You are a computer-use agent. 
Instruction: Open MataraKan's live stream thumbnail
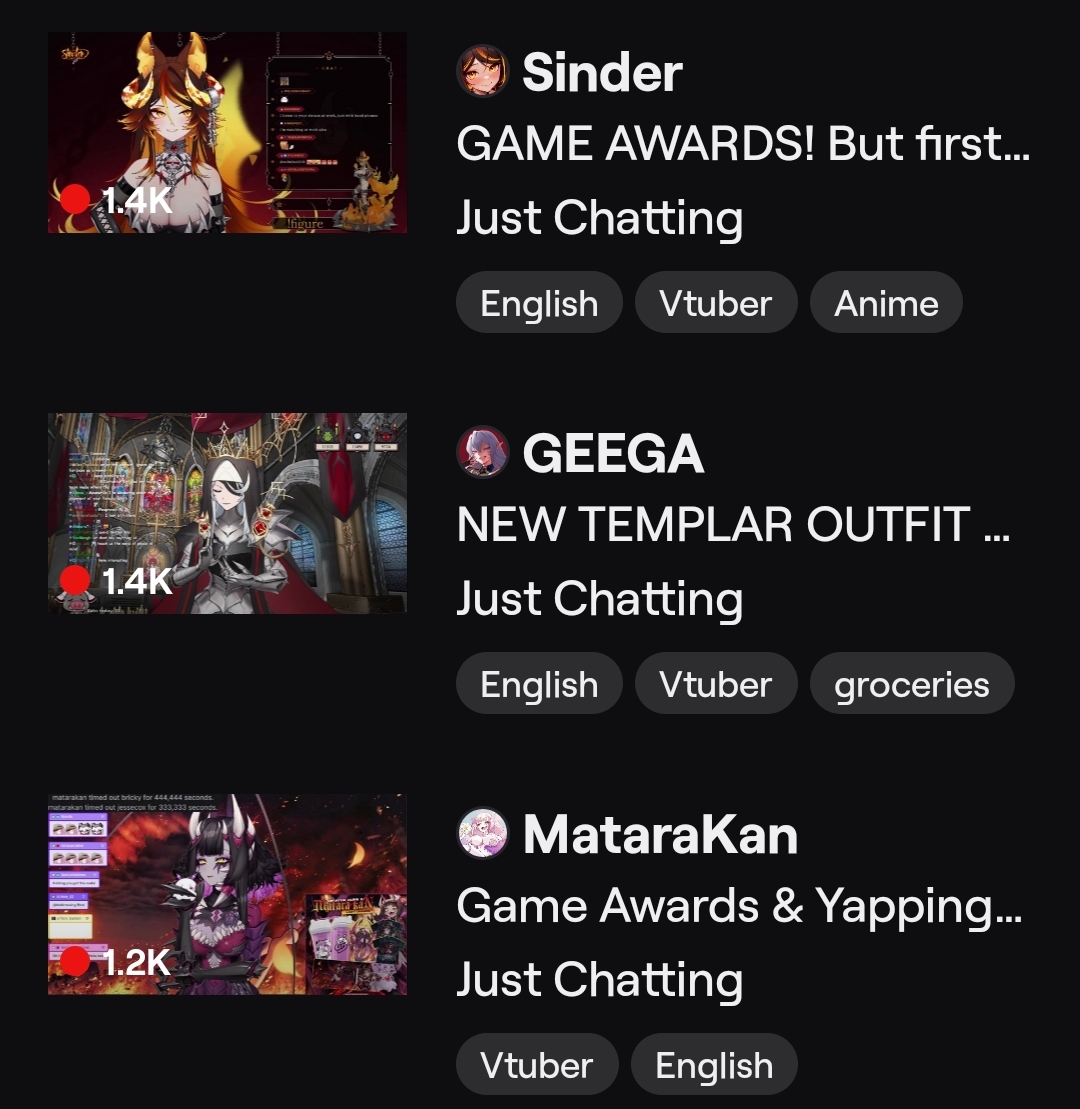(x=227, y=894)
